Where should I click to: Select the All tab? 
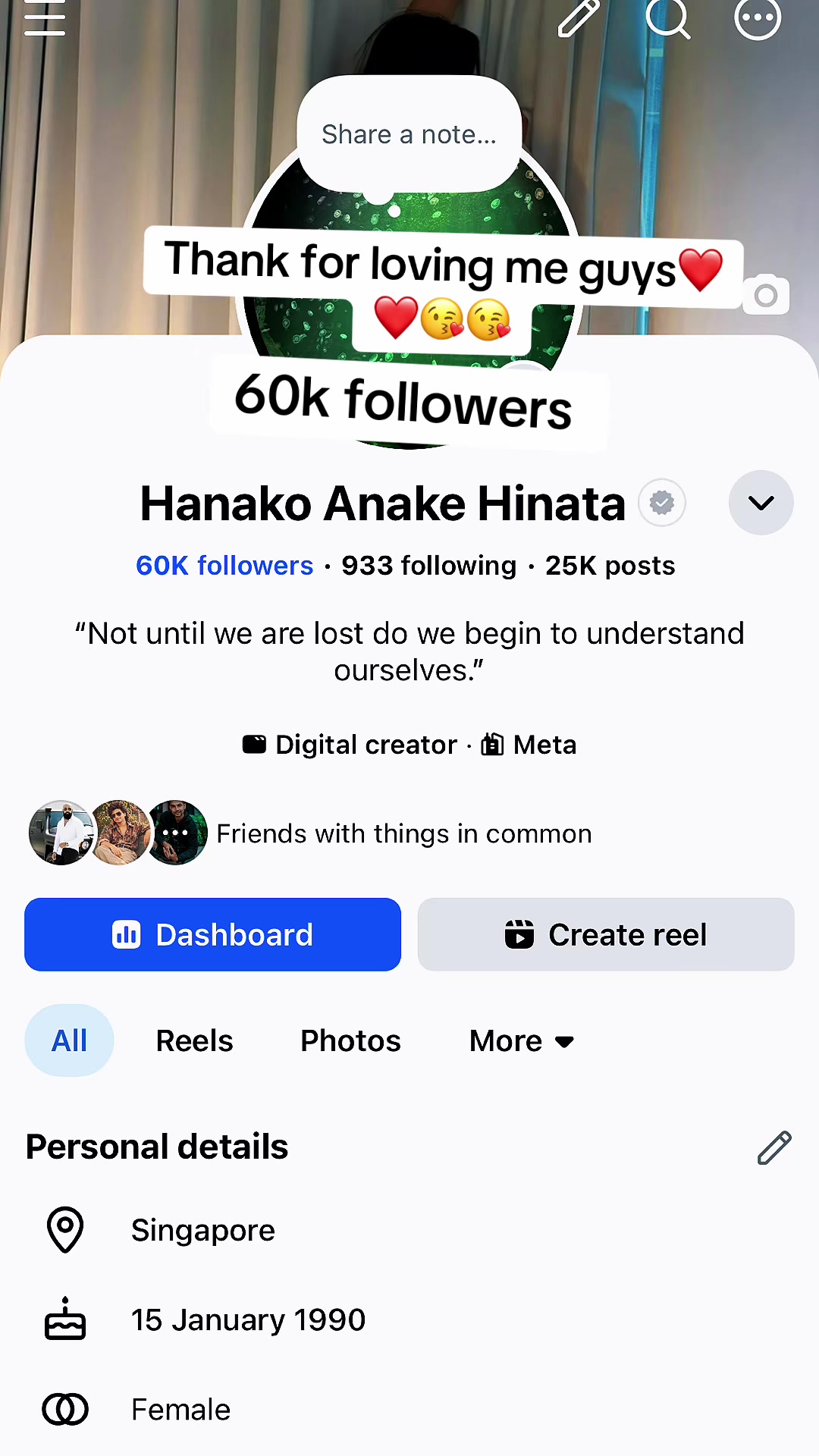69,1040
